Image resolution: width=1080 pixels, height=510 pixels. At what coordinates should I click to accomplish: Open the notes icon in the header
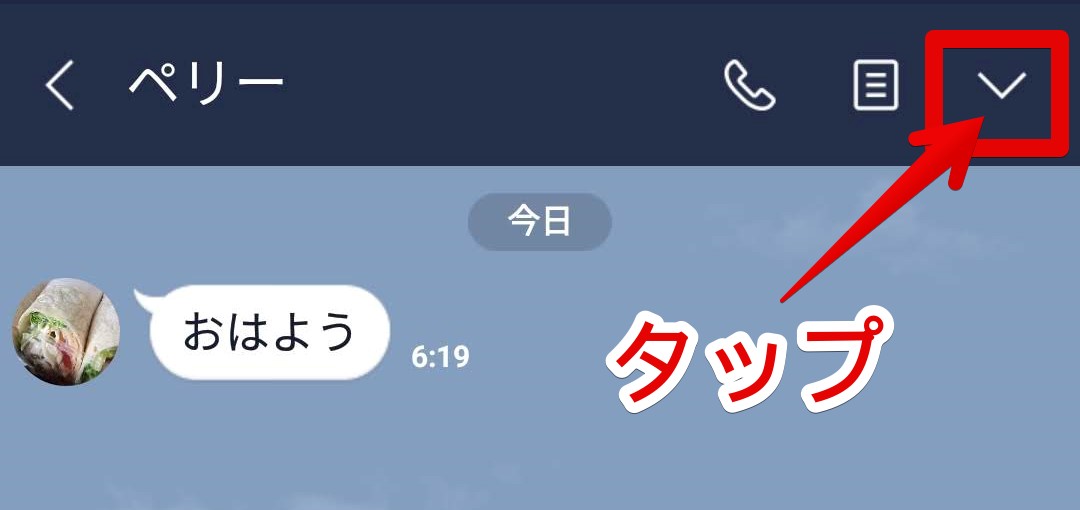875,86
